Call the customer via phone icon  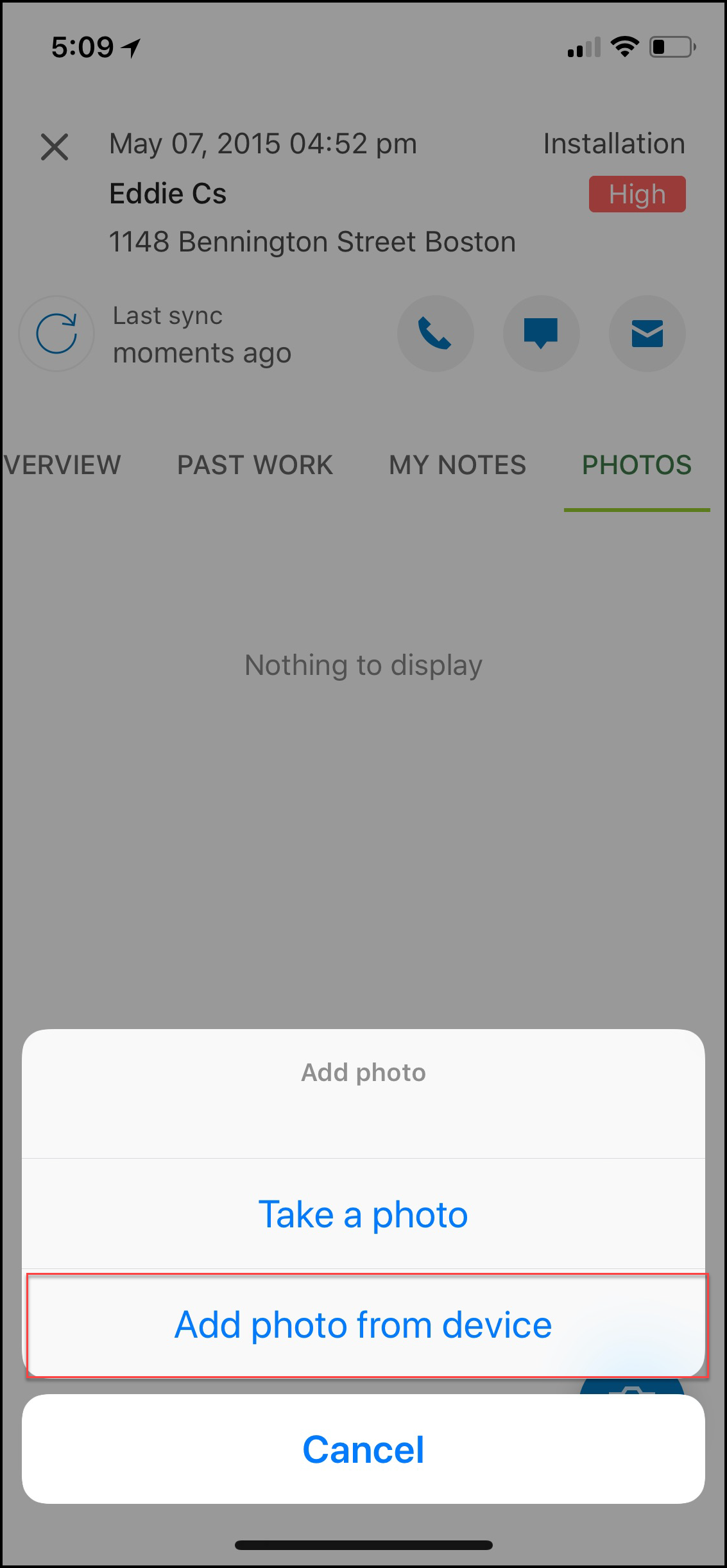(x=436, y=334)
